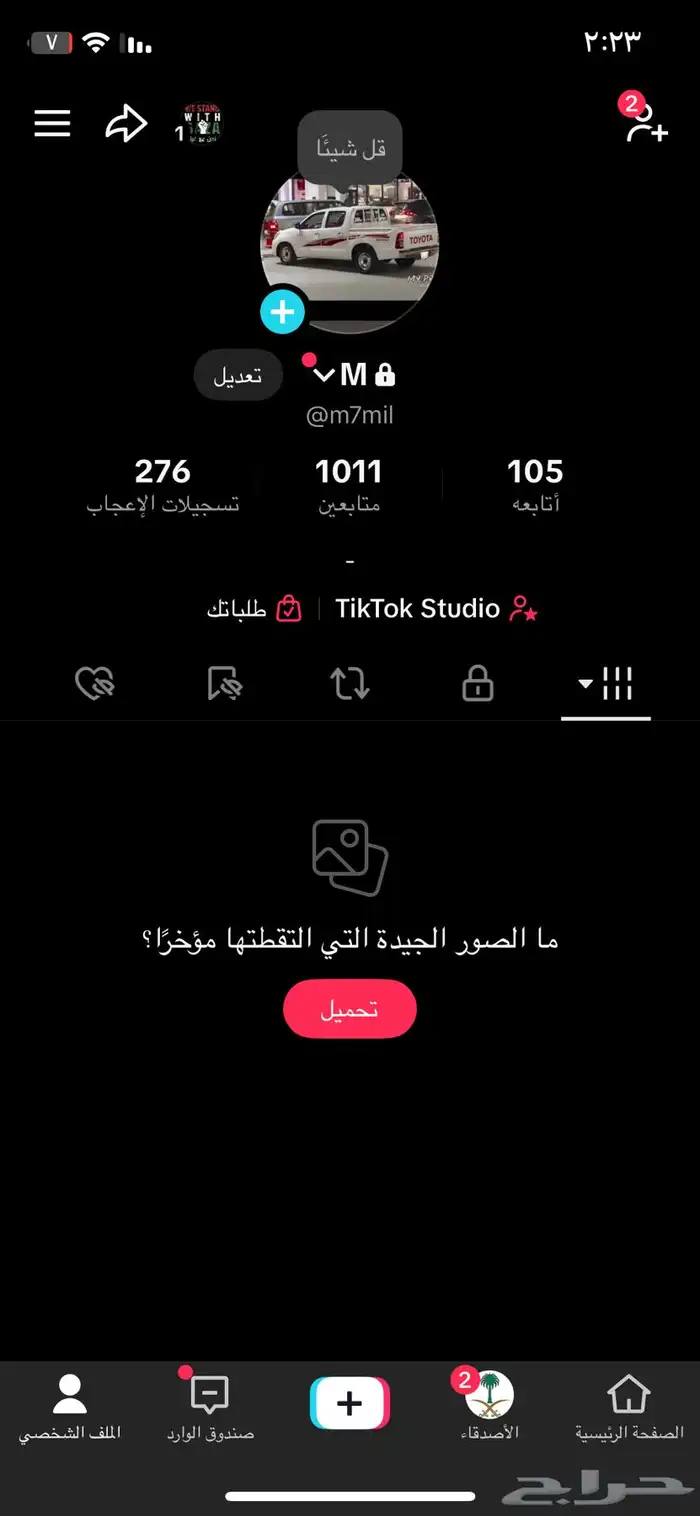Image resolution: width=700 pixels, height=1516 pixels.
Task: Expand the account switcher next to M
Action: tap(323, 375)
